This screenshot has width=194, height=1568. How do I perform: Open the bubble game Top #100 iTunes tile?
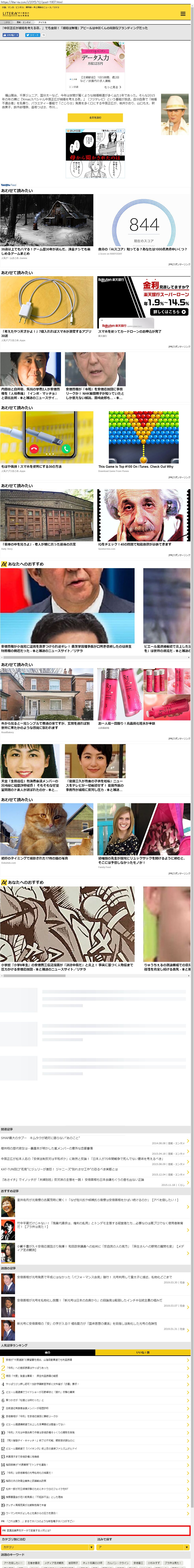click(144, 438)
